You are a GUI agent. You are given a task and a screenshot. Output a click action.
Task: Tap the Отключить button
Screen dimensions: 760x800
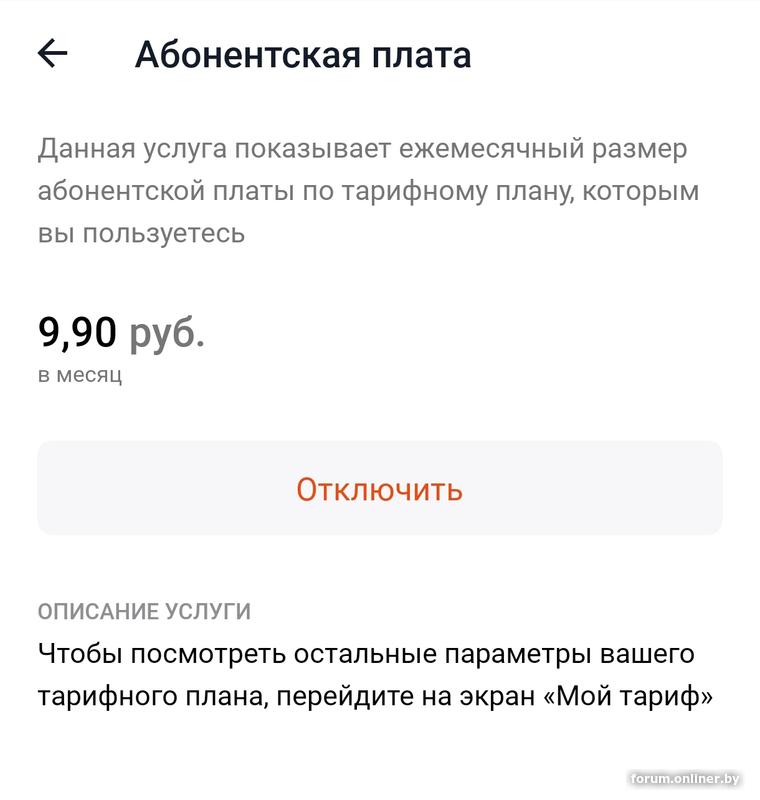click(379, 489)
